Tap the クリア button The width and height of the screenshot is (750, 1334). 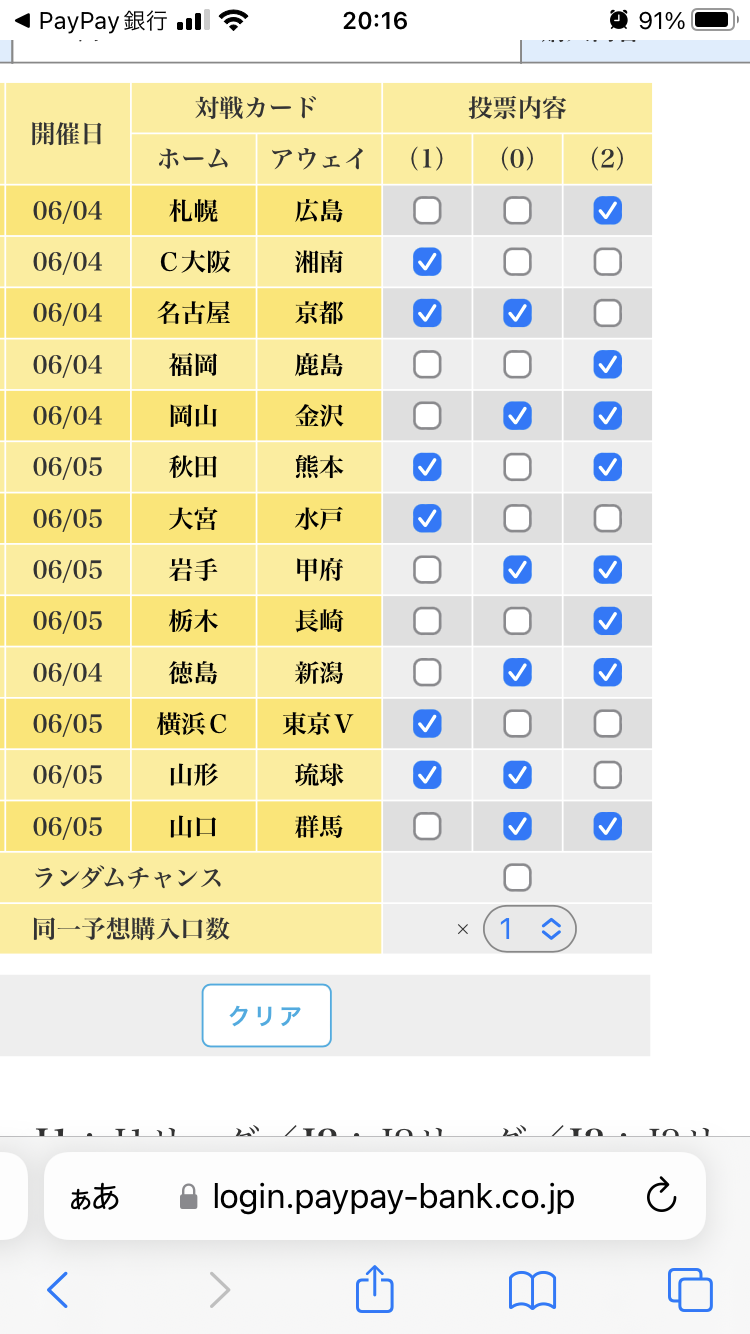pyautogui.click(x=266, y=1015)
